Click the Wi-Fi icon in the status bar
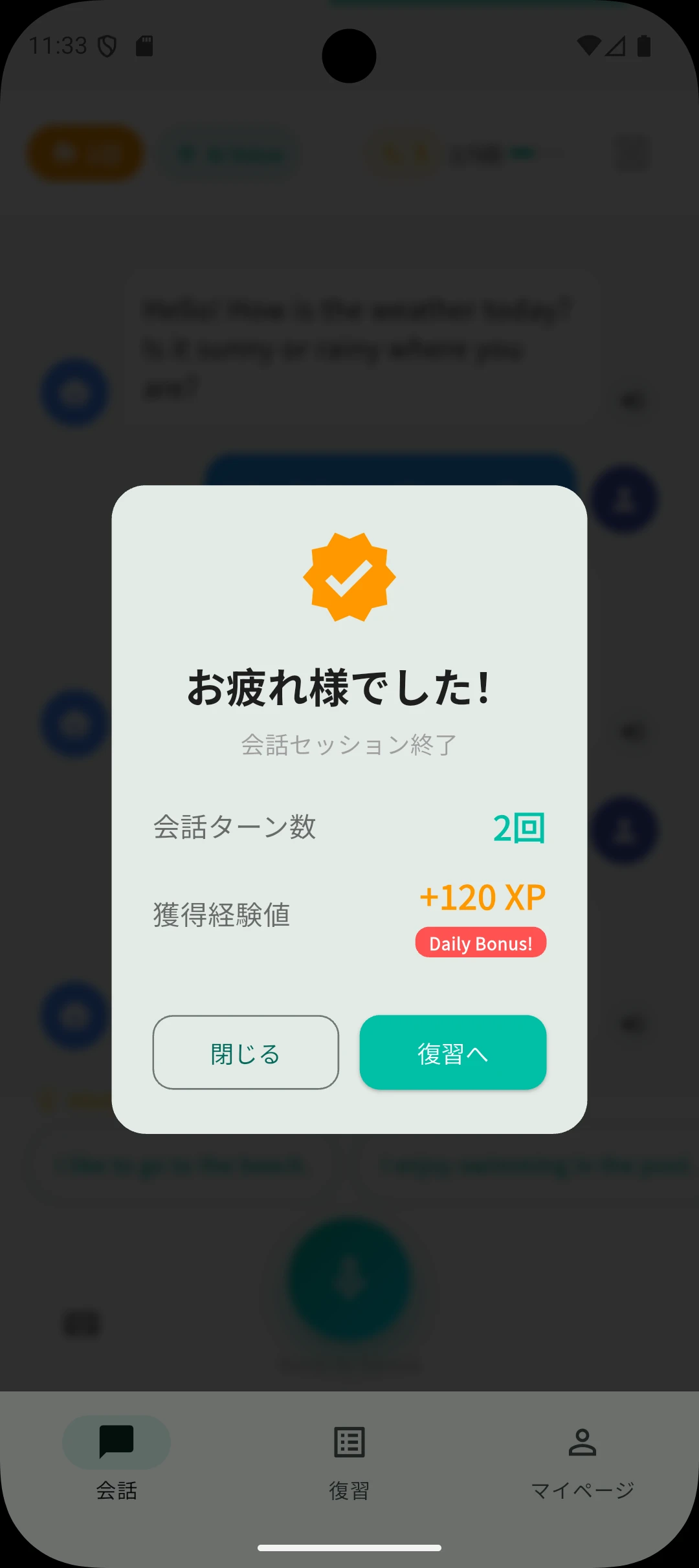The width and height of the screenshot is (699, 1568). [588, 45]
